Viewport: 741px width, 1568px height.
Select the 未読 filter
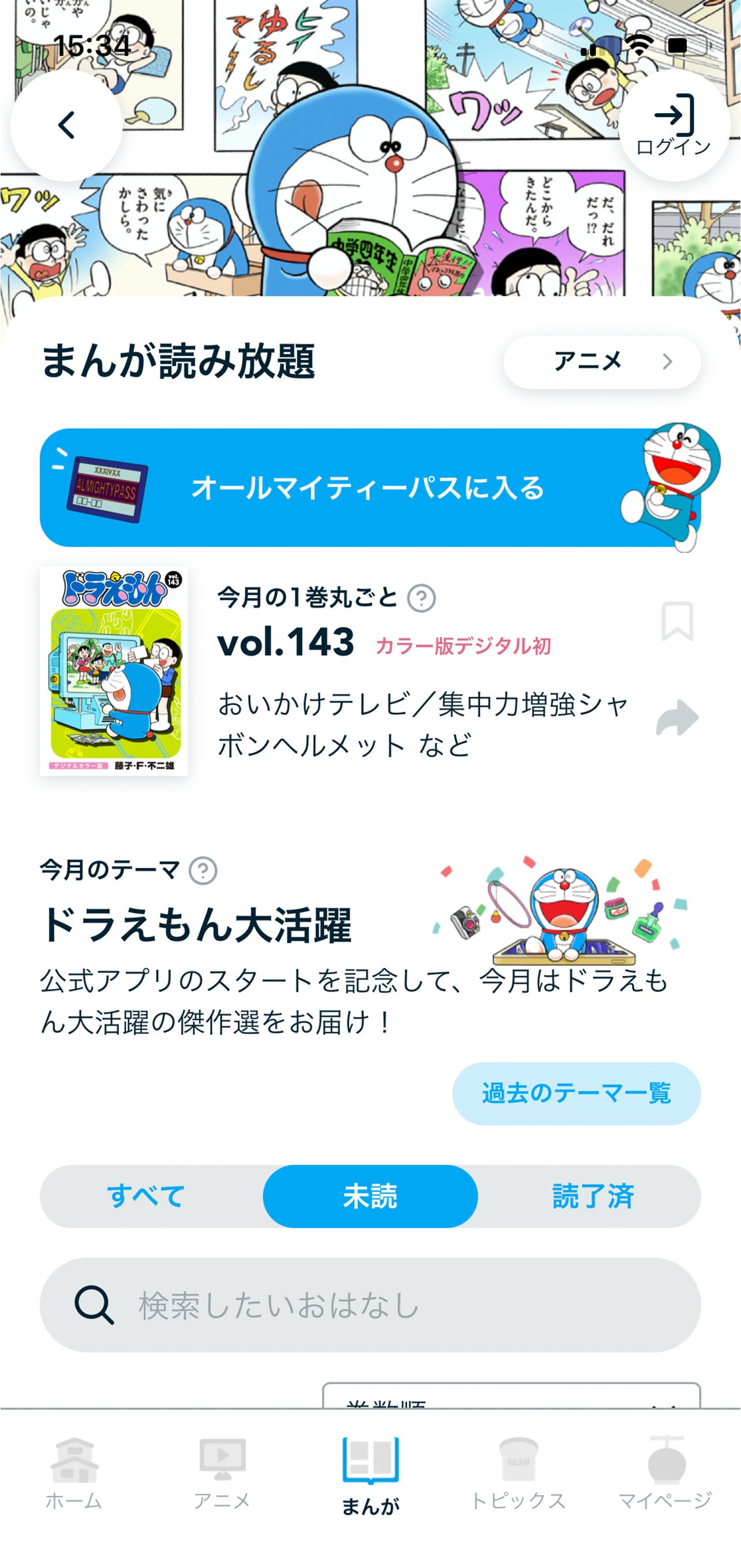coord(370,1196)
